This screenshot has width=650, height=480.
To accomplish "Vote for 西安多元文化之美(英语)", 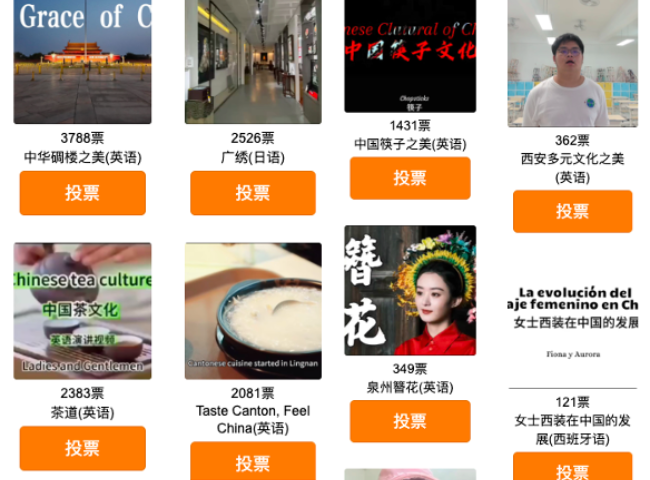I will point(572,212).
